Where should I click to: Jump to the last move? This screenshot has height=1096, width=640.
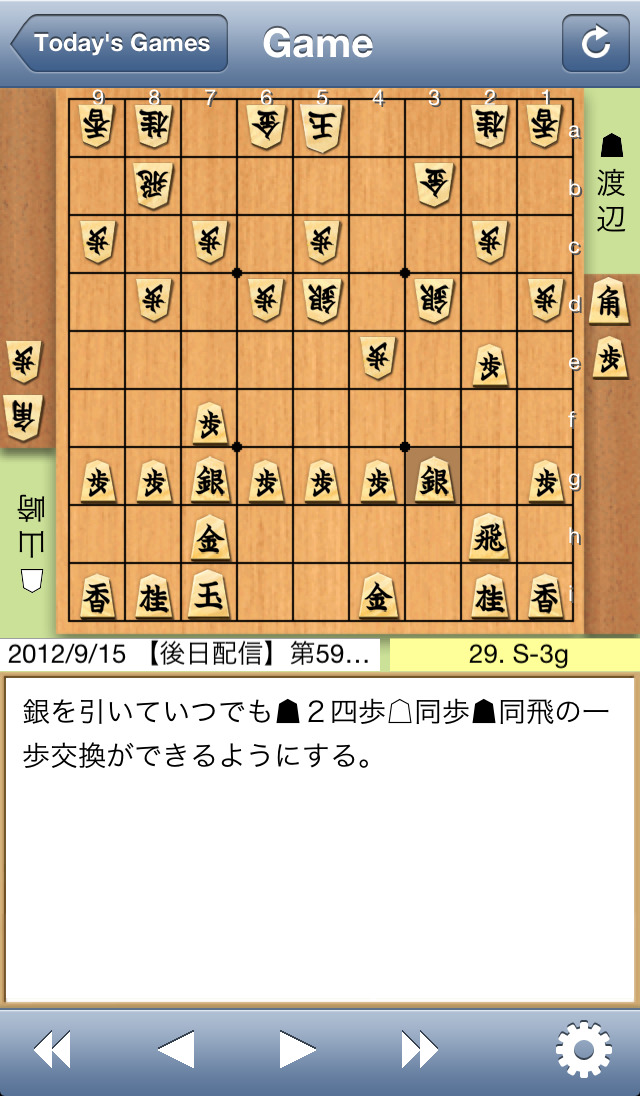click(420, 1050)
